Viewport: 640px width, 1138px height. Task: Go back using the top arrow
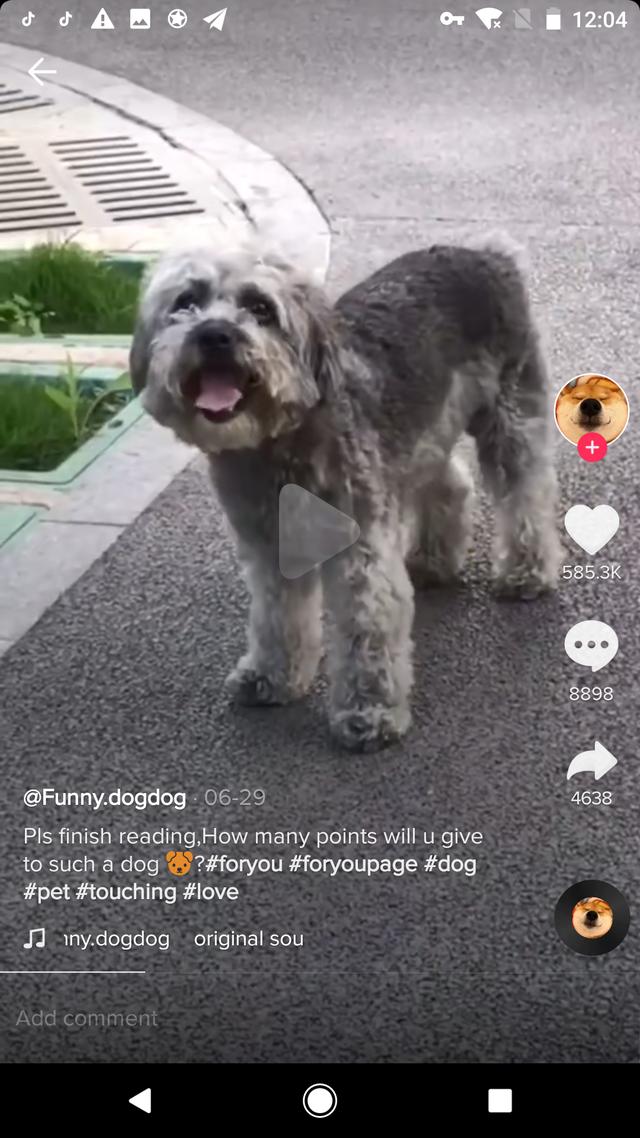42,72
